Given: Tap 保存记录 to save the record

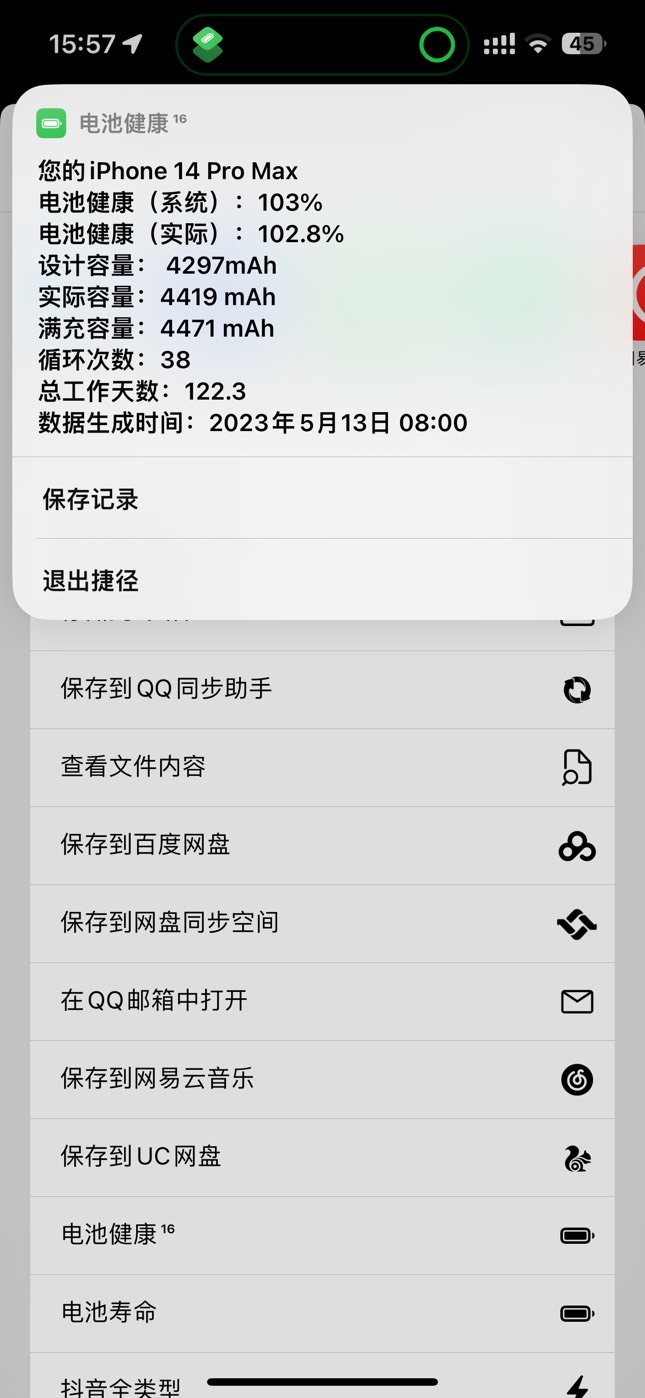Looking at the screenshot, I should pos(322,499).
